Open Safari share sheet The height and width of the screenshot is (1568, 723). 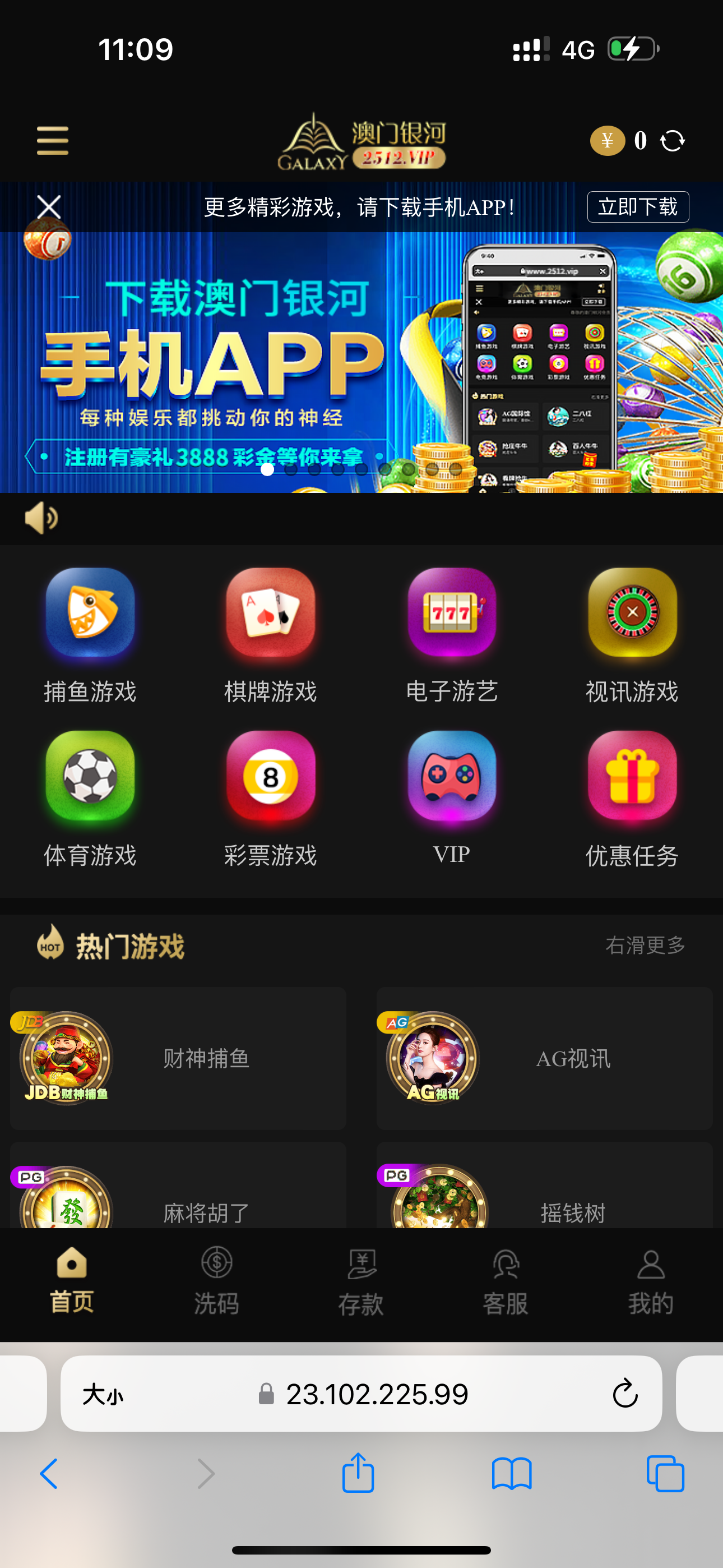tap(358, 1473)
